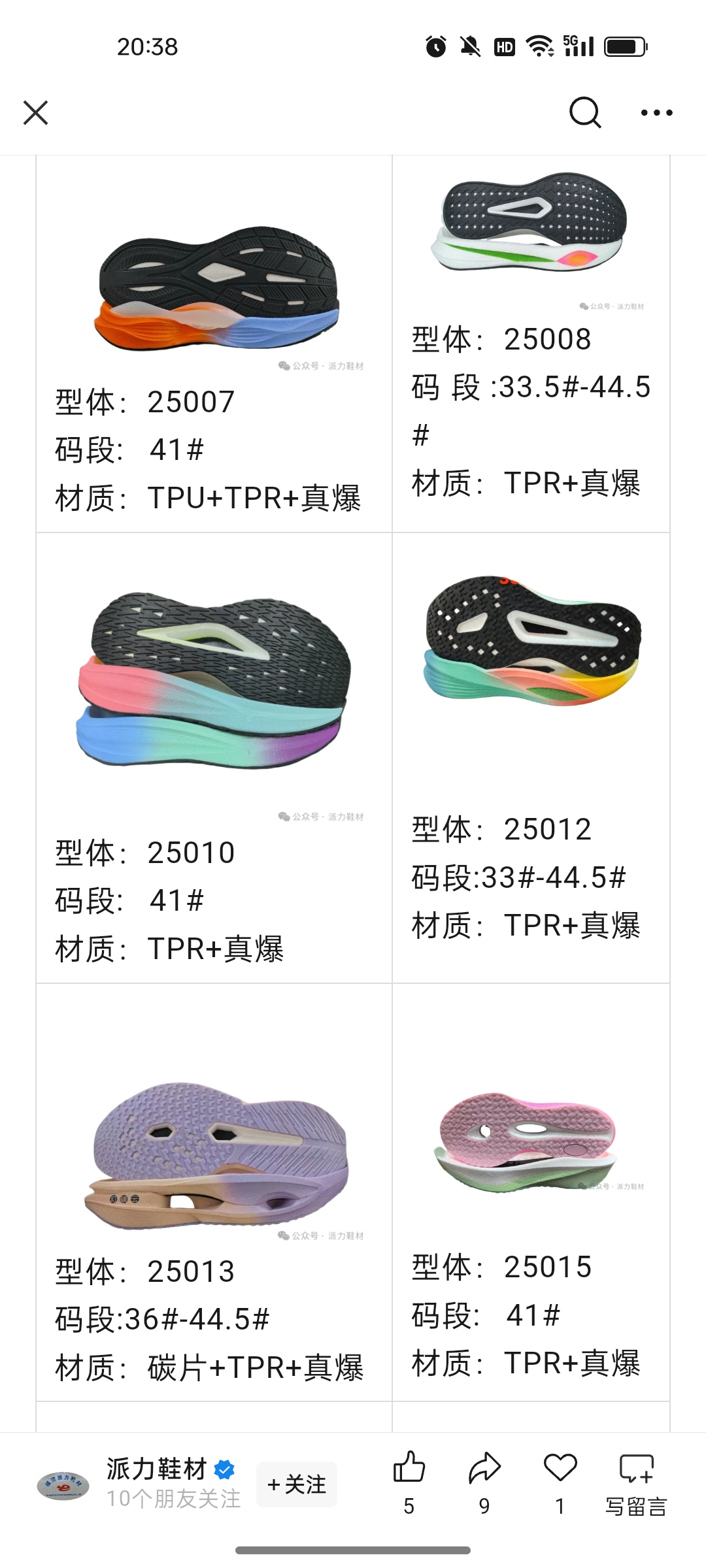Open the sole image for model 25010
Viewport: 706px width, 1568px height.
click(x=214, y=679)
